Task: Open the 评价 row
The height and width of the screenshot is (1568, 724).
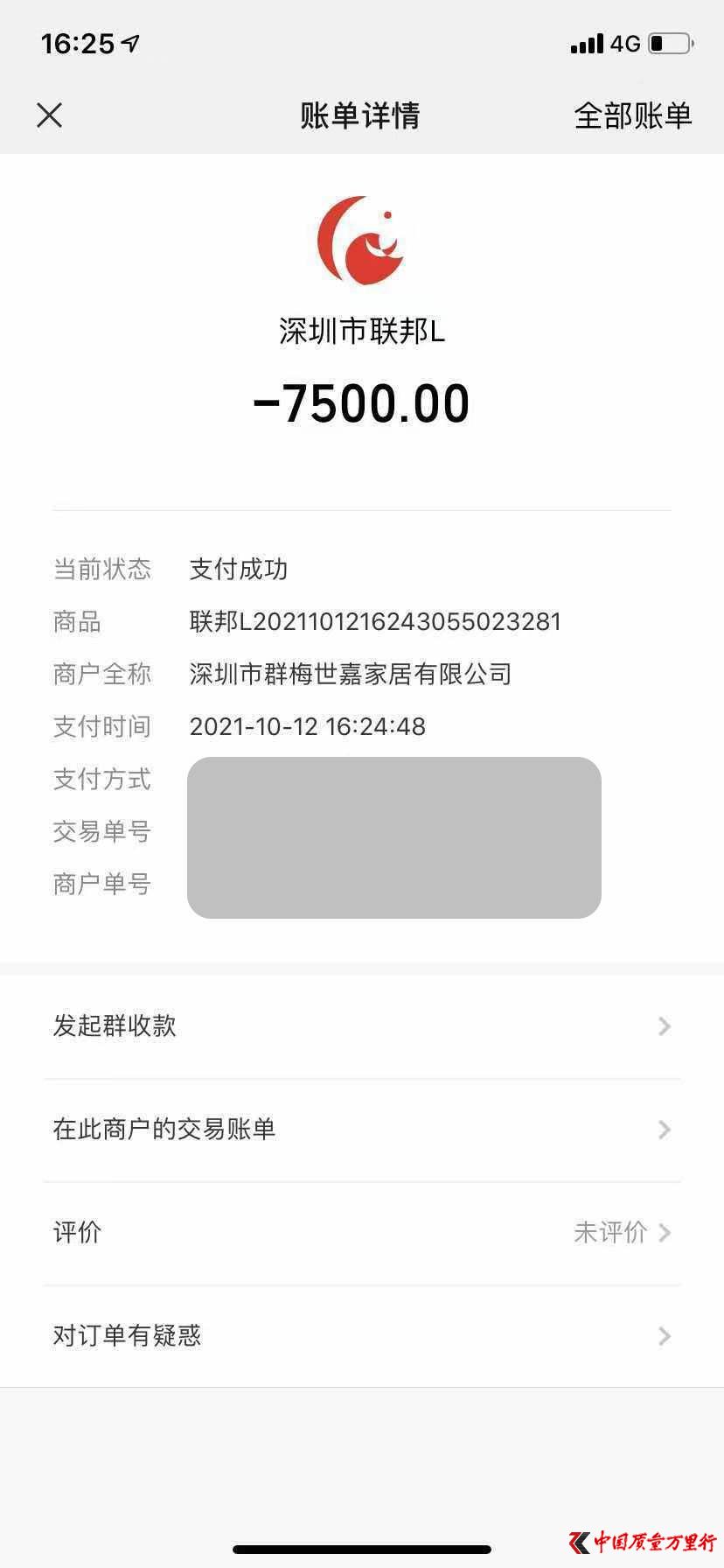Action: pos(362,1233)
